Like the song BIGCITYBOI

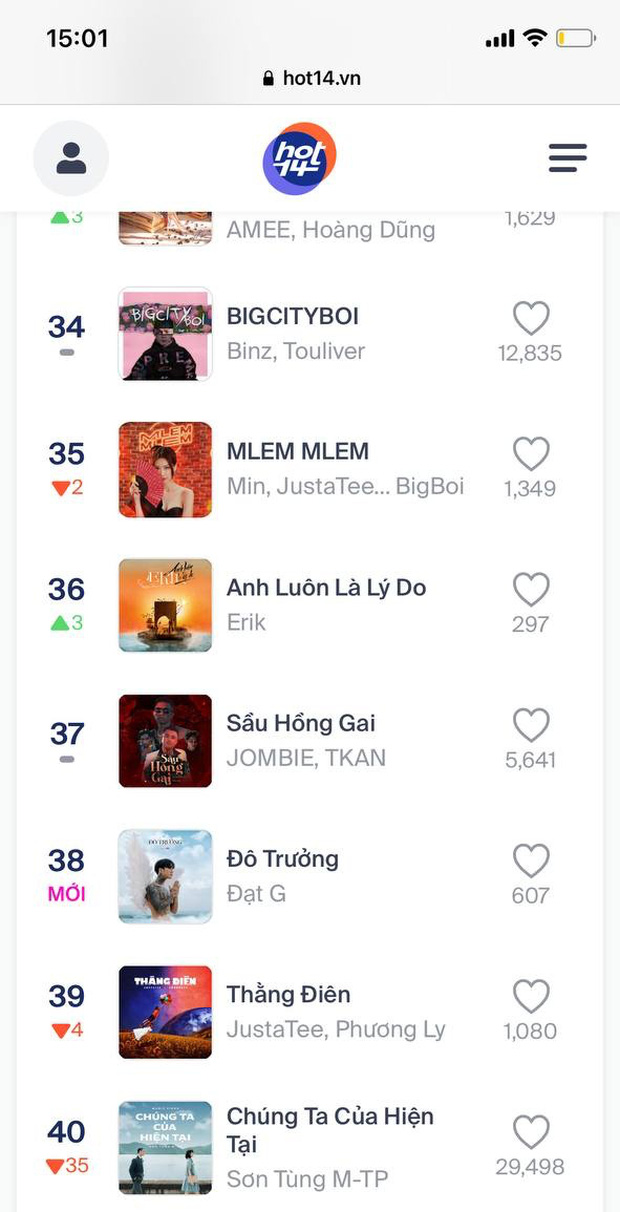[x=531, y=319]
